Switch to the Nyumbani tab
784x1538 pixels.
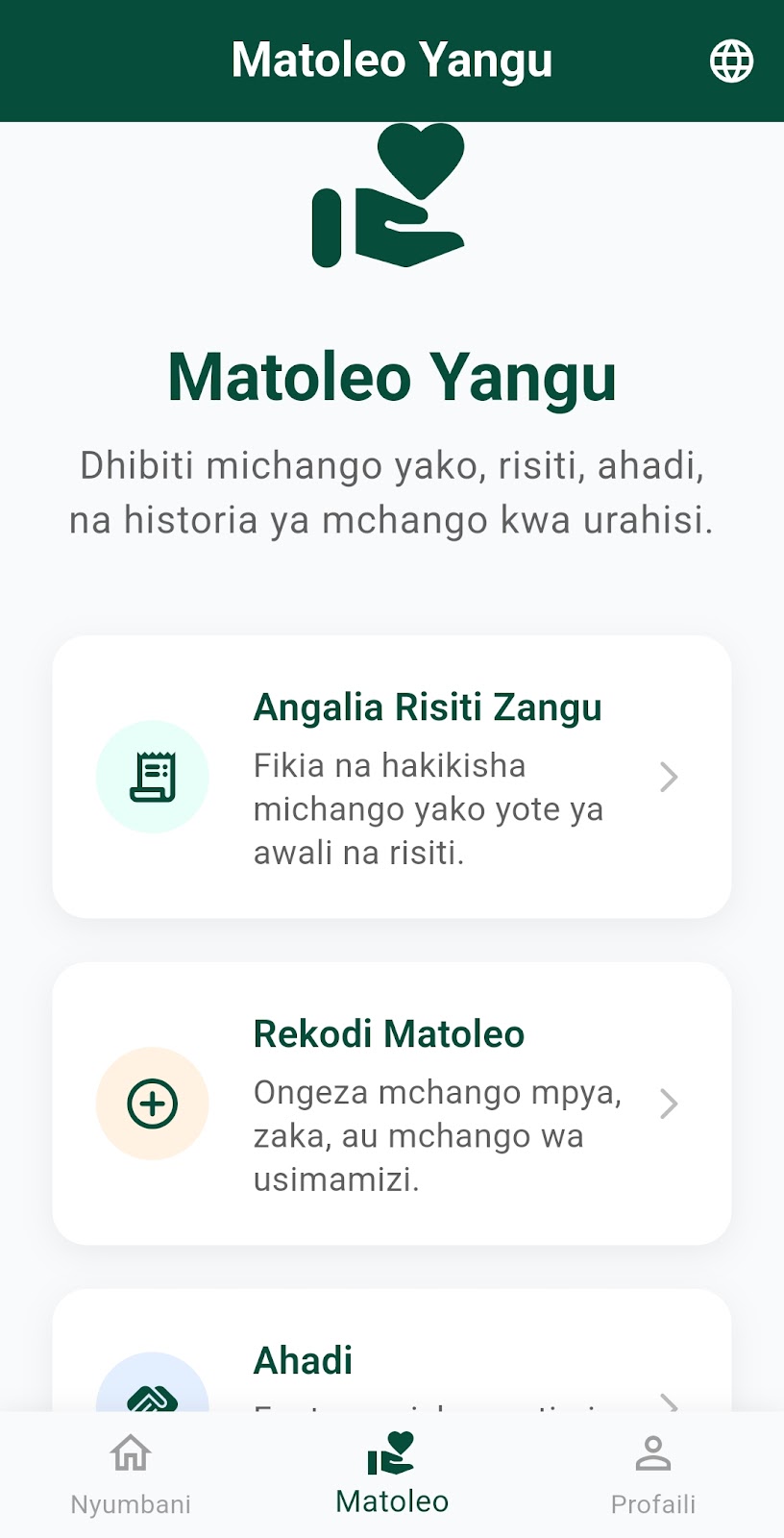[x=131, y=1476]
